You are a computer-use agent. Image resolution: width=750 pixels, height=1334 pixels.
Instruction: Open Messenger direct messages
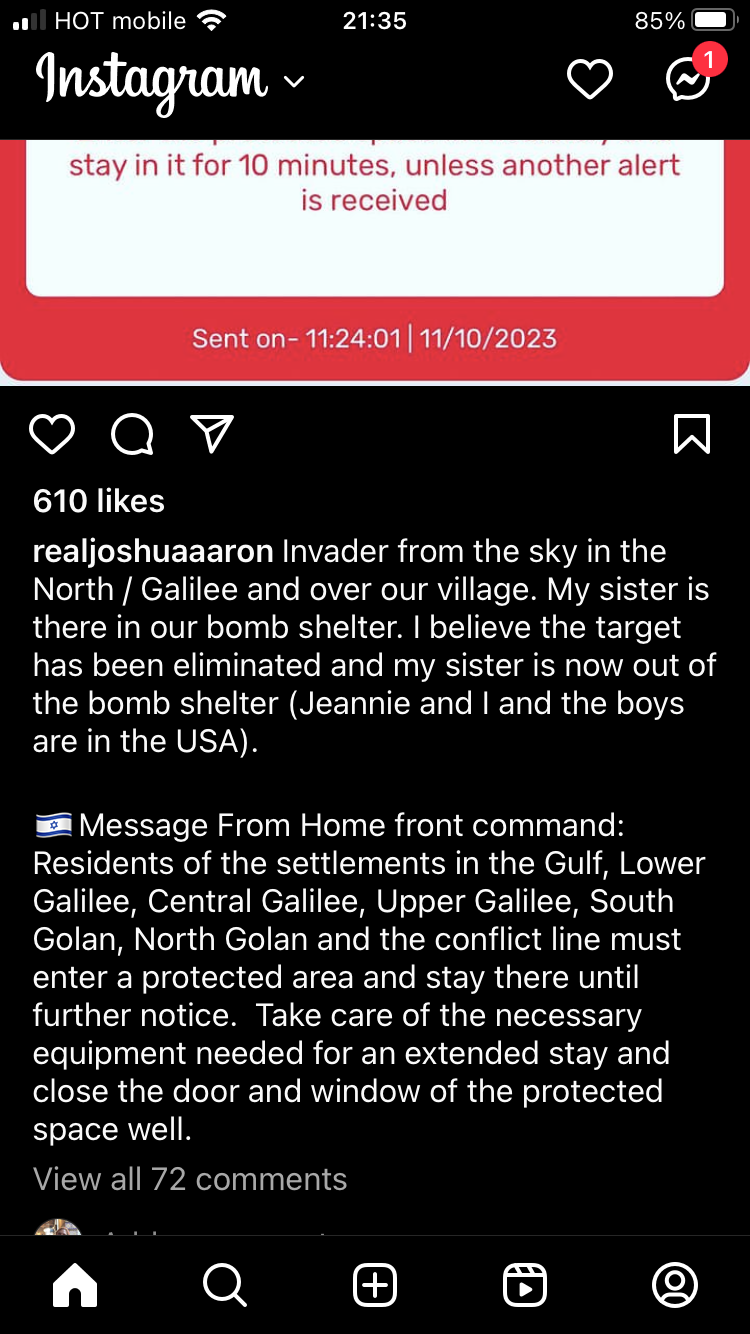(688, 78)
